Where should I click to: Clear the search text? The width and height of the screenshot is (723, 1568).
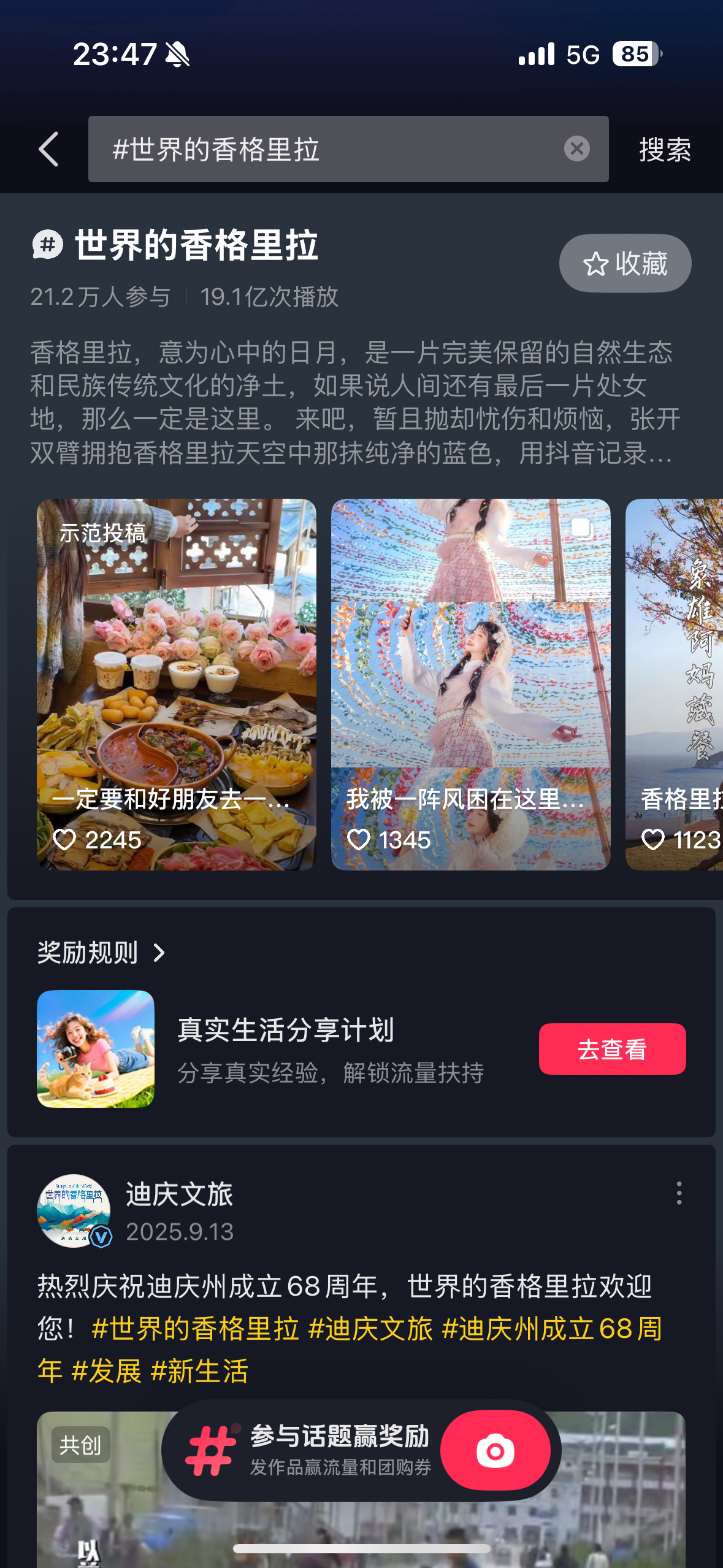coord(576,149)
